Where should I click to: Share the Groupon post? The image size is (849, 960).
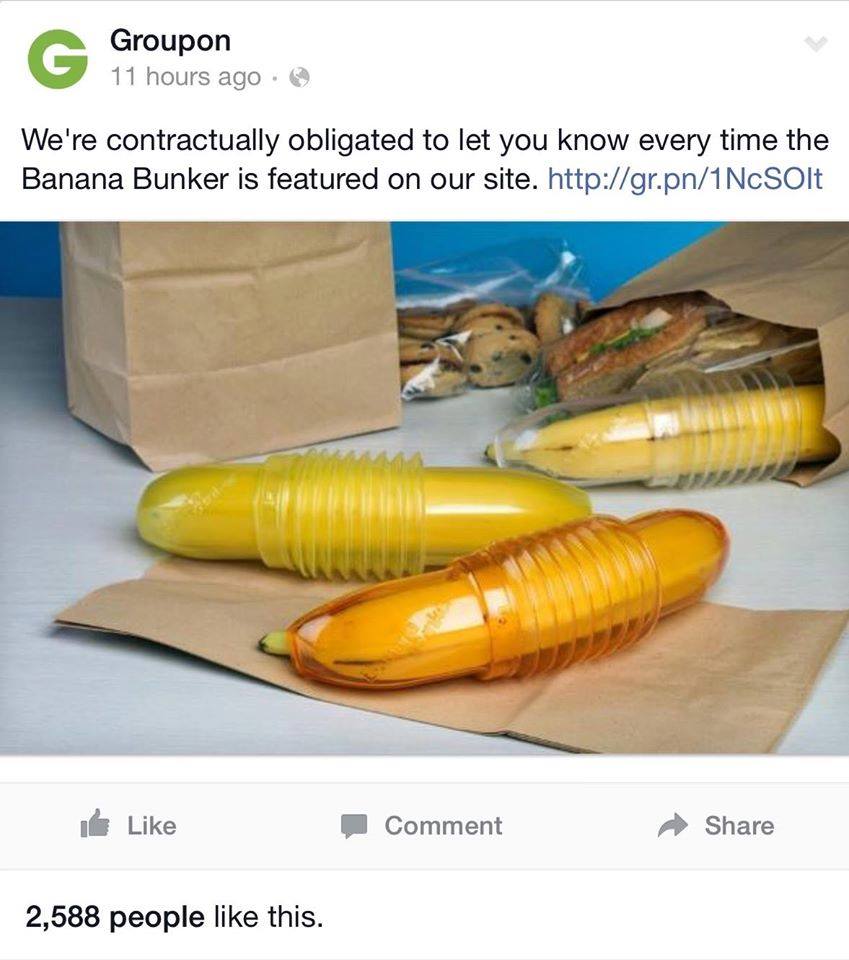pyautogui.click(x=740, y=825)
